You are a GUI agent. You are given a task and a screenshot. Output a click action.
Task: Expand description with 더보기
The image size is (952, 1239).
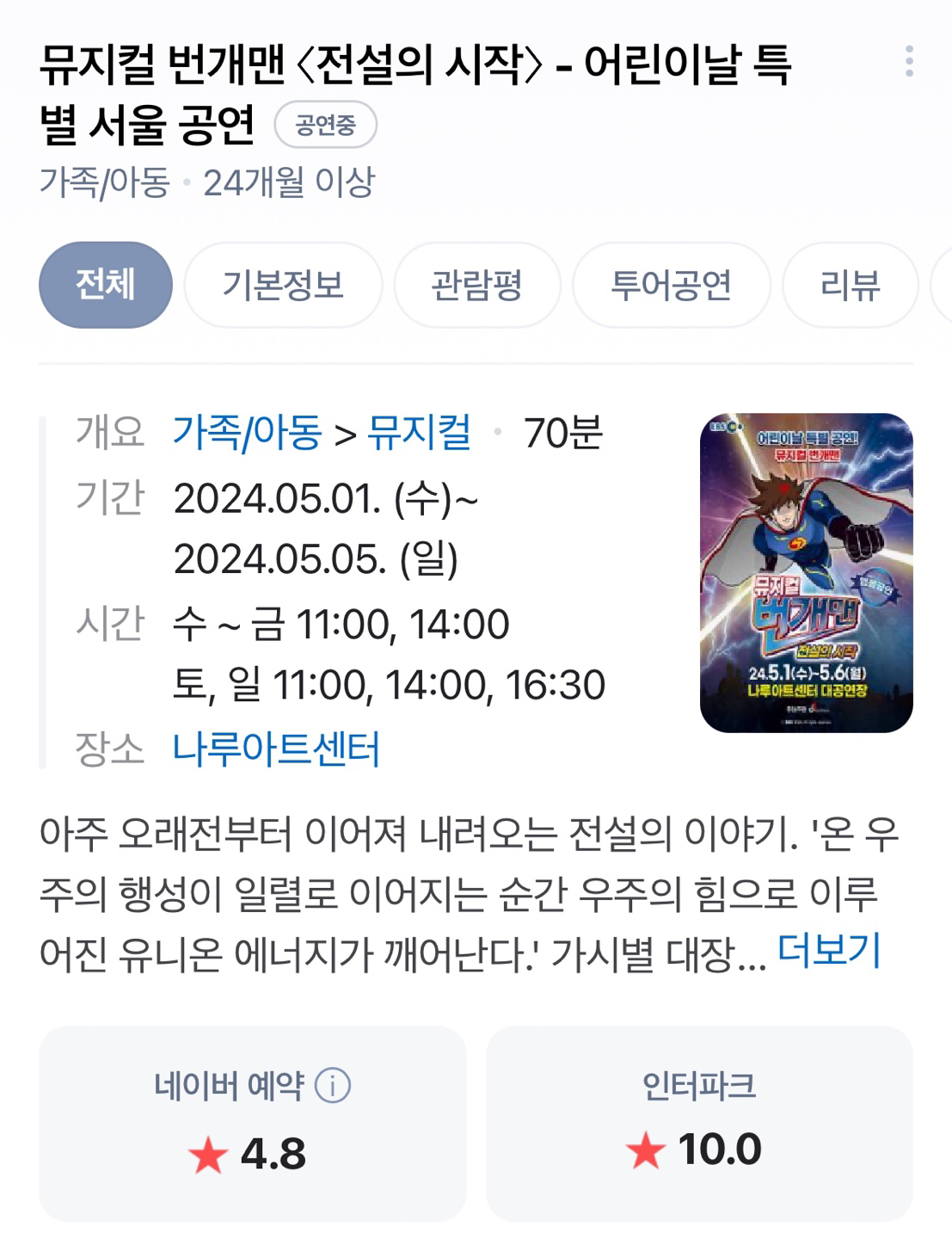829,951
